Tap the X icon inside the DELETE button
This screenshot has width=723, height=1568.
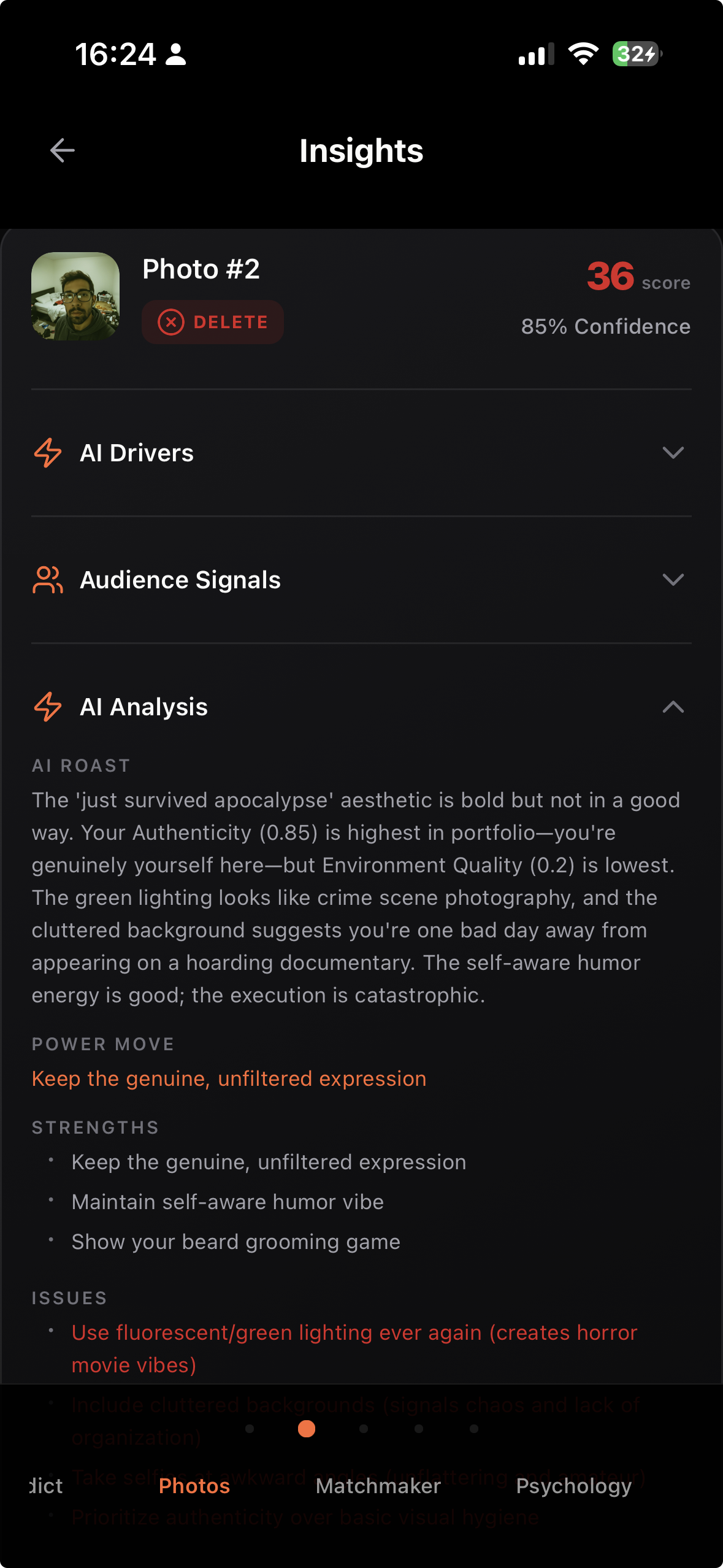click(x=171, y=321)
